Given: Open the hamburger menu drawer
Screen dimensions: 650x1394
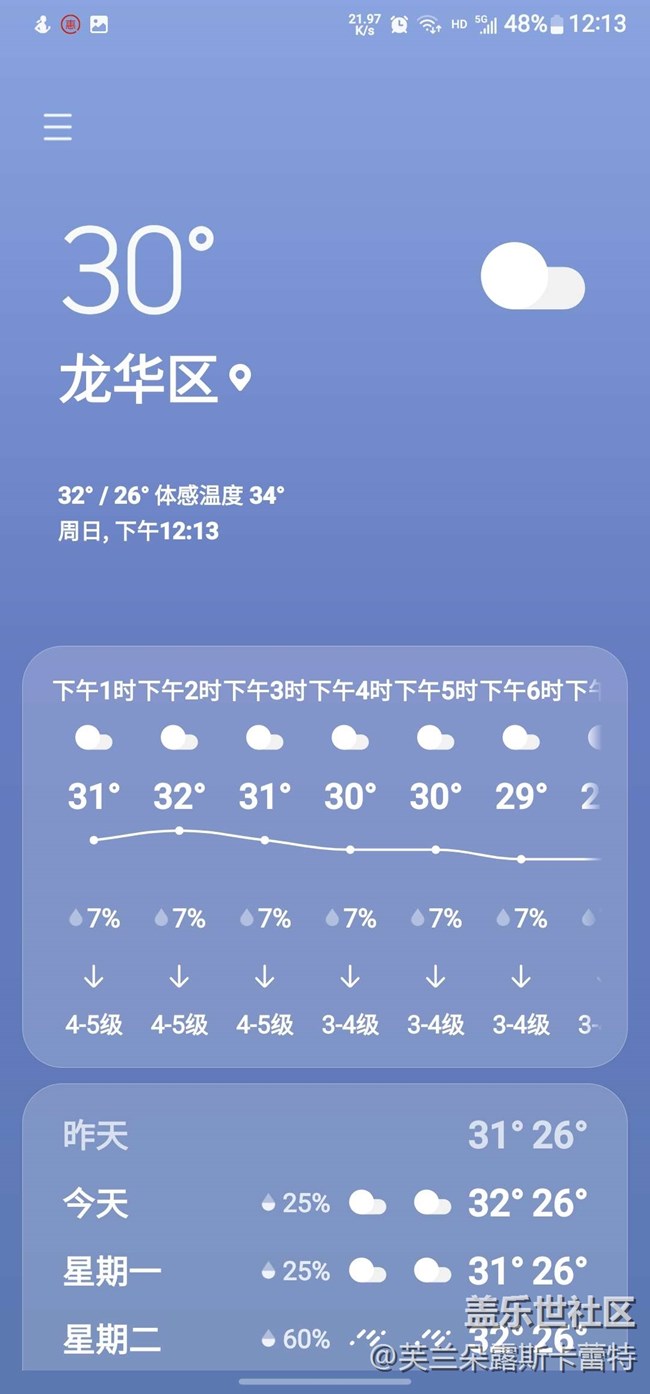Looking at the screenshot, I should pyautogui.click(x=58, y=127).
